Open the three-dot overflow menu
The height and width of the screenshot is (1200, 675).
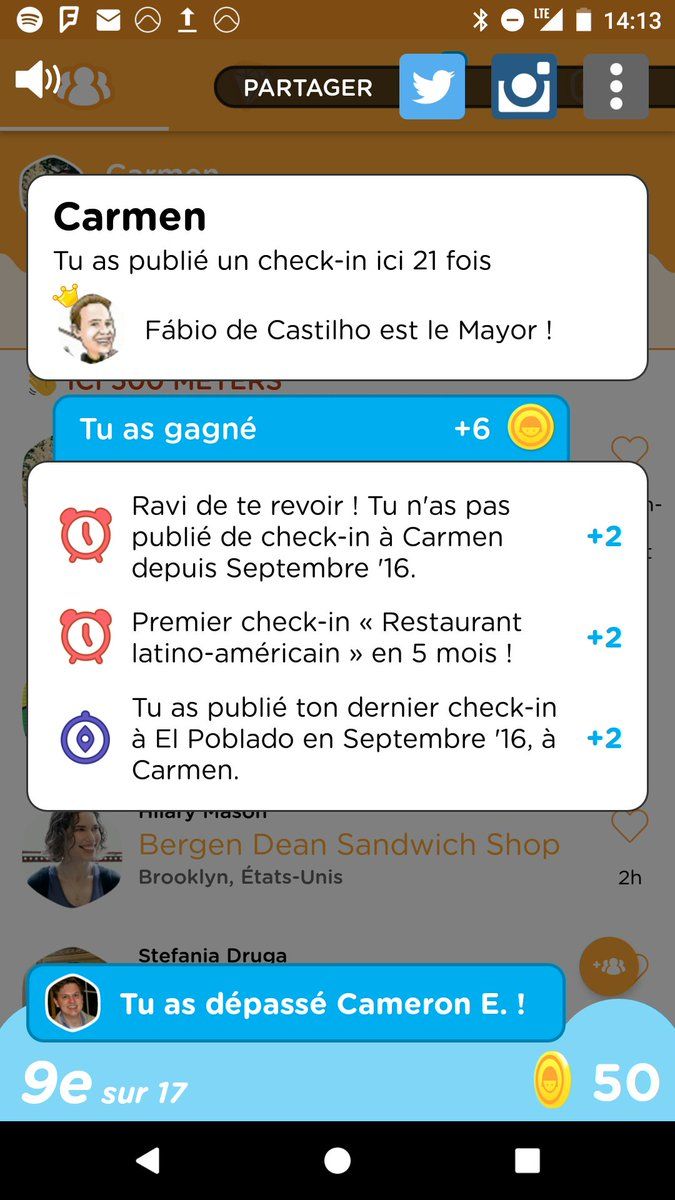point(616,88)
